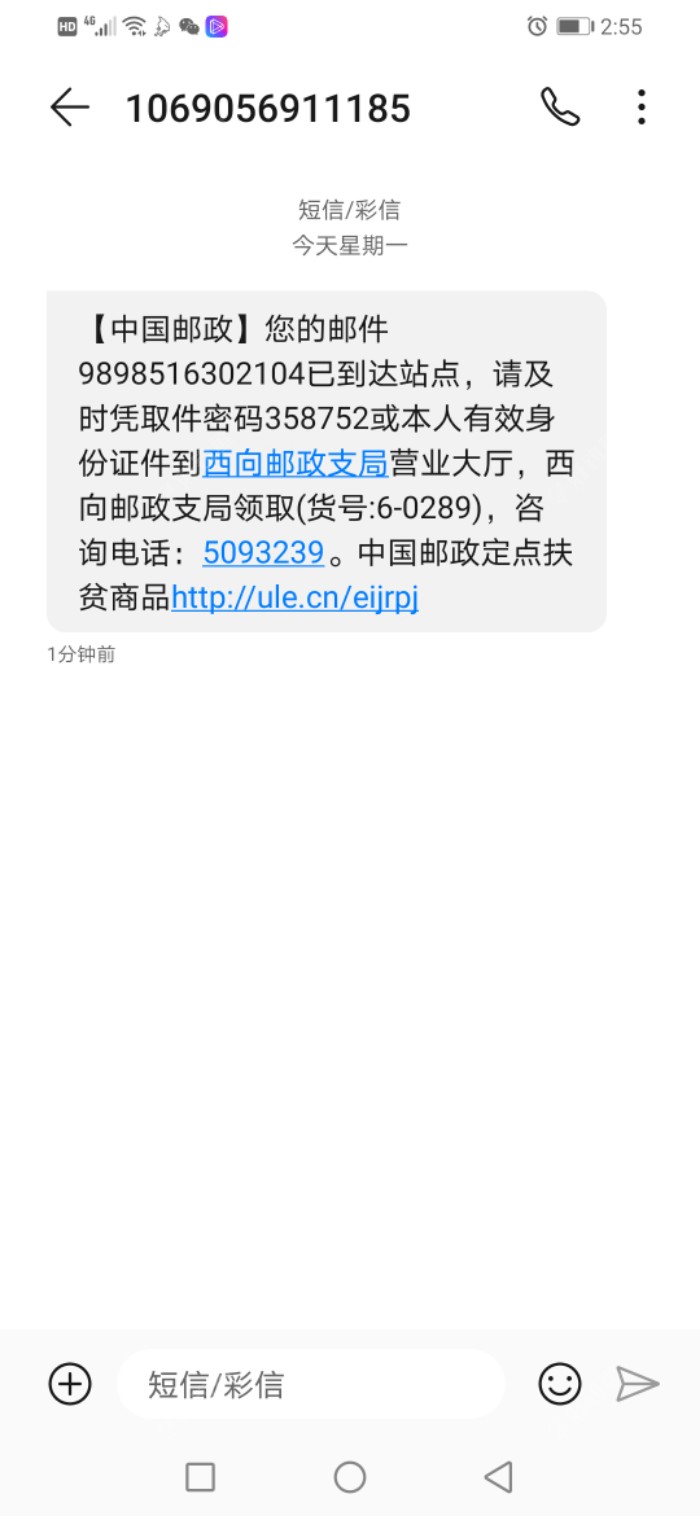Viewport: 700px width, 1516px height.
Task: Open the http://ule.cn/eijrpj link
Action: (294, 597)
